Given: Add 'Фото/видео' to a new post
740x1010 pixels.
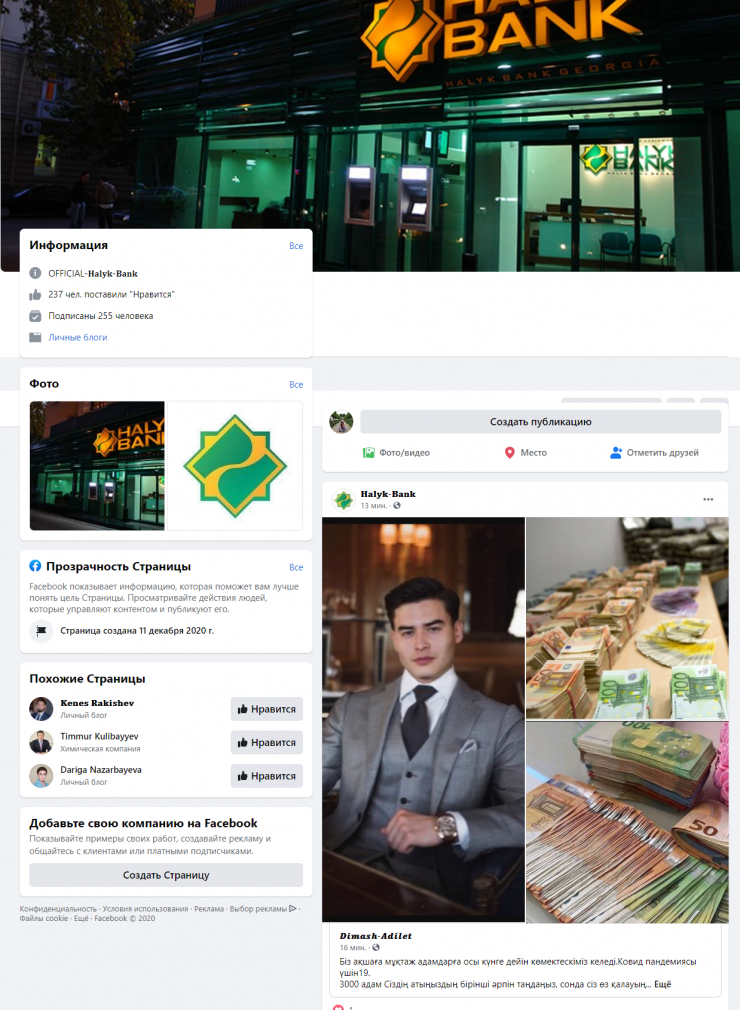Looking at the screenshot, I should click(x=396, y=453).
